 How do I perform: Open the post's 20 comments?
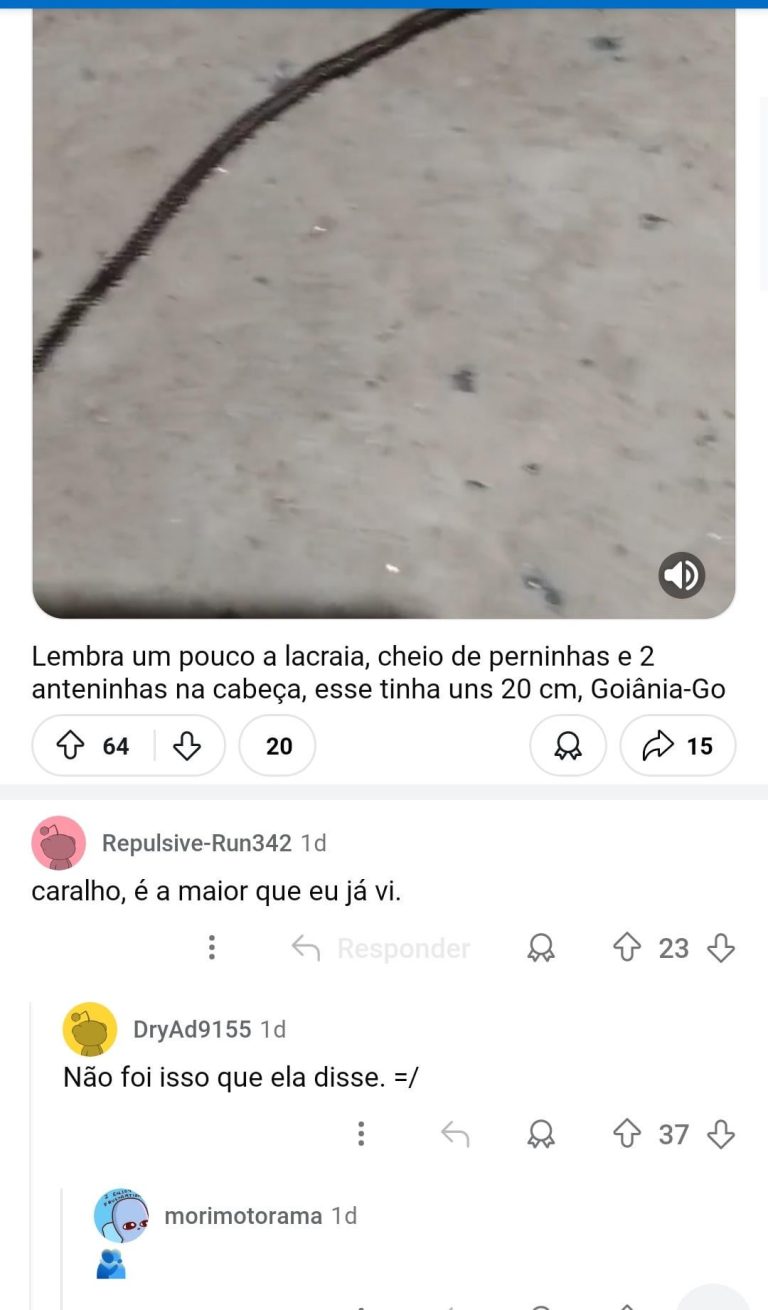(278, 746)
